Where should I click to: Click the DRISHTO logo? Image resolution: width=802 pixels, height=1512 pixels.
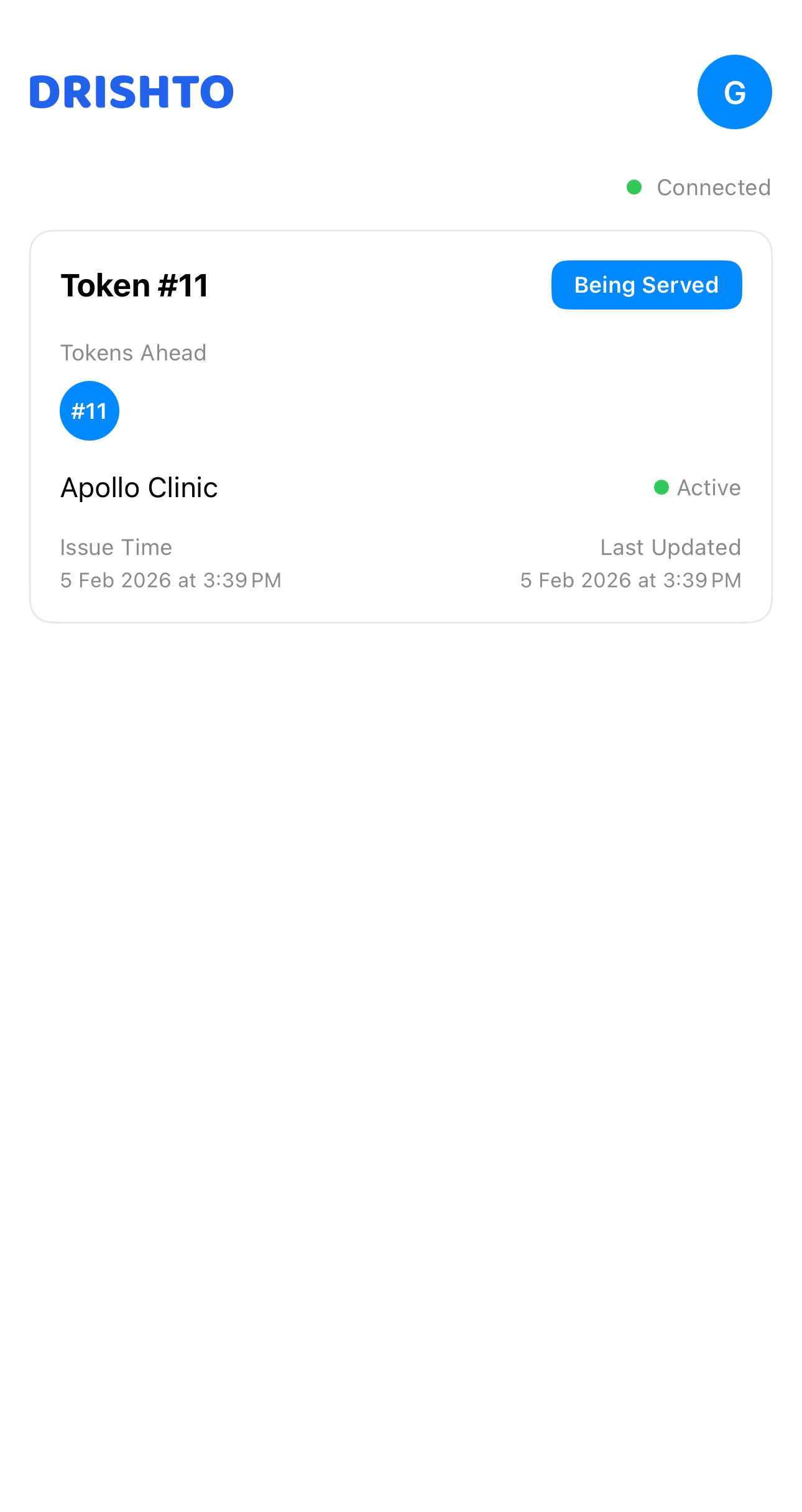tap(132, 91)
